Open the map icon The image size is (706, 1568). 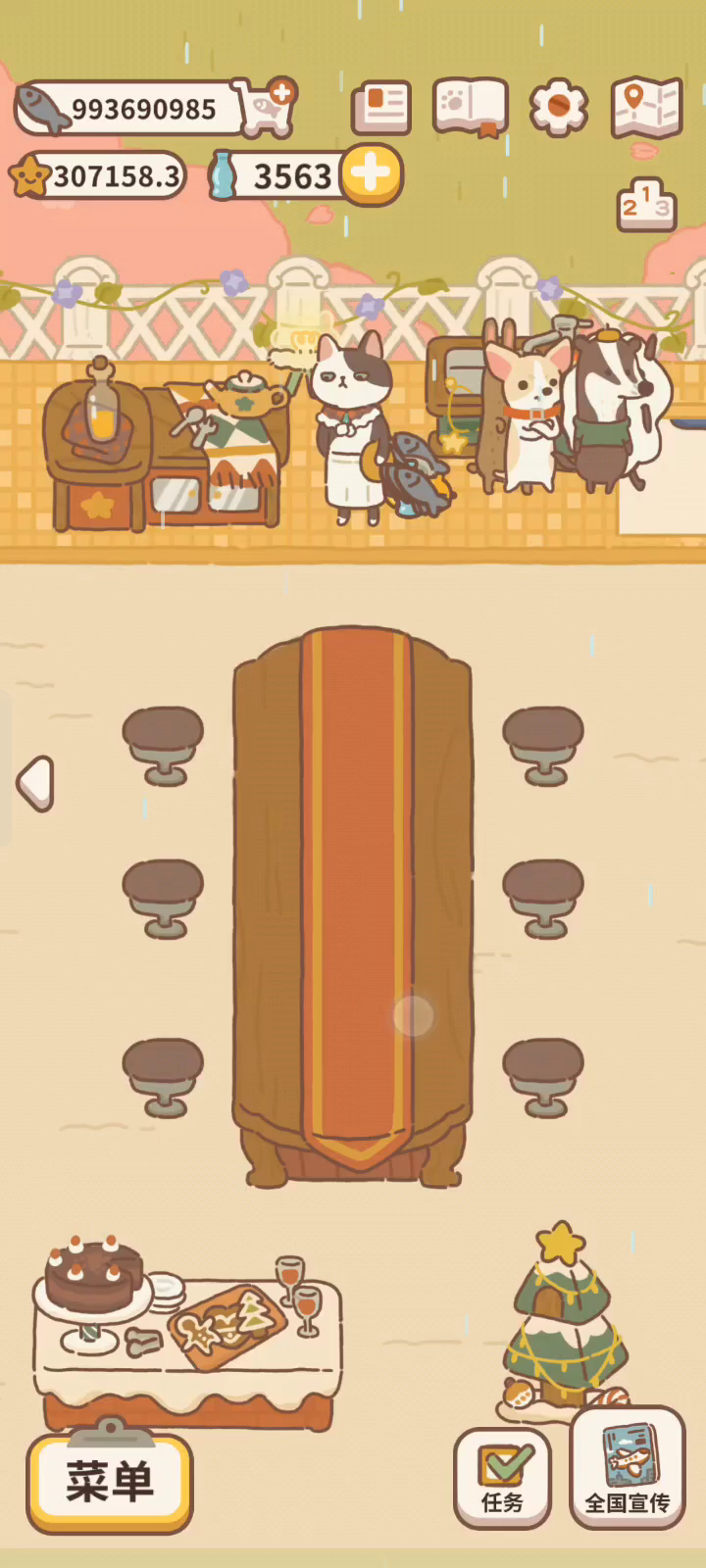point(646,107)
